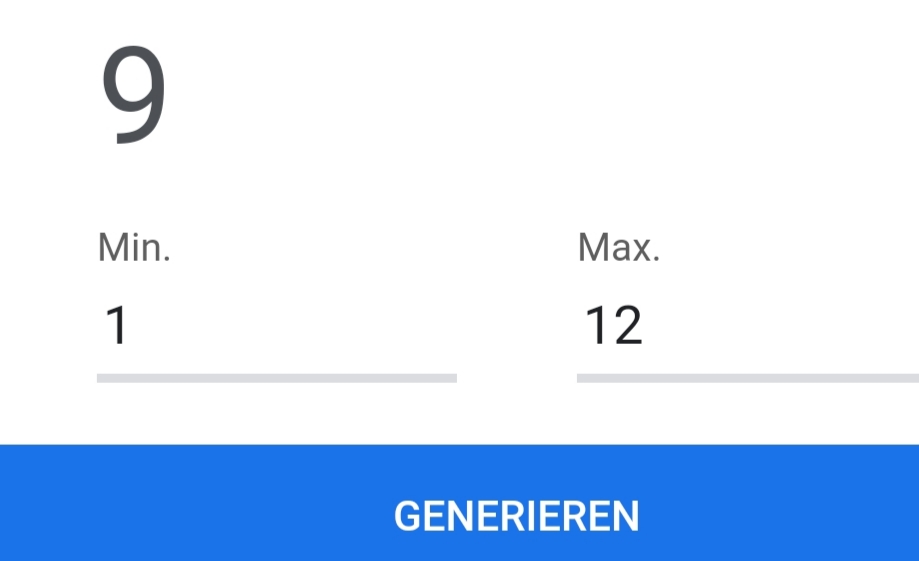Edit the Max. value field
This screenshot has height=561, width=919.
tap(746, 327)
